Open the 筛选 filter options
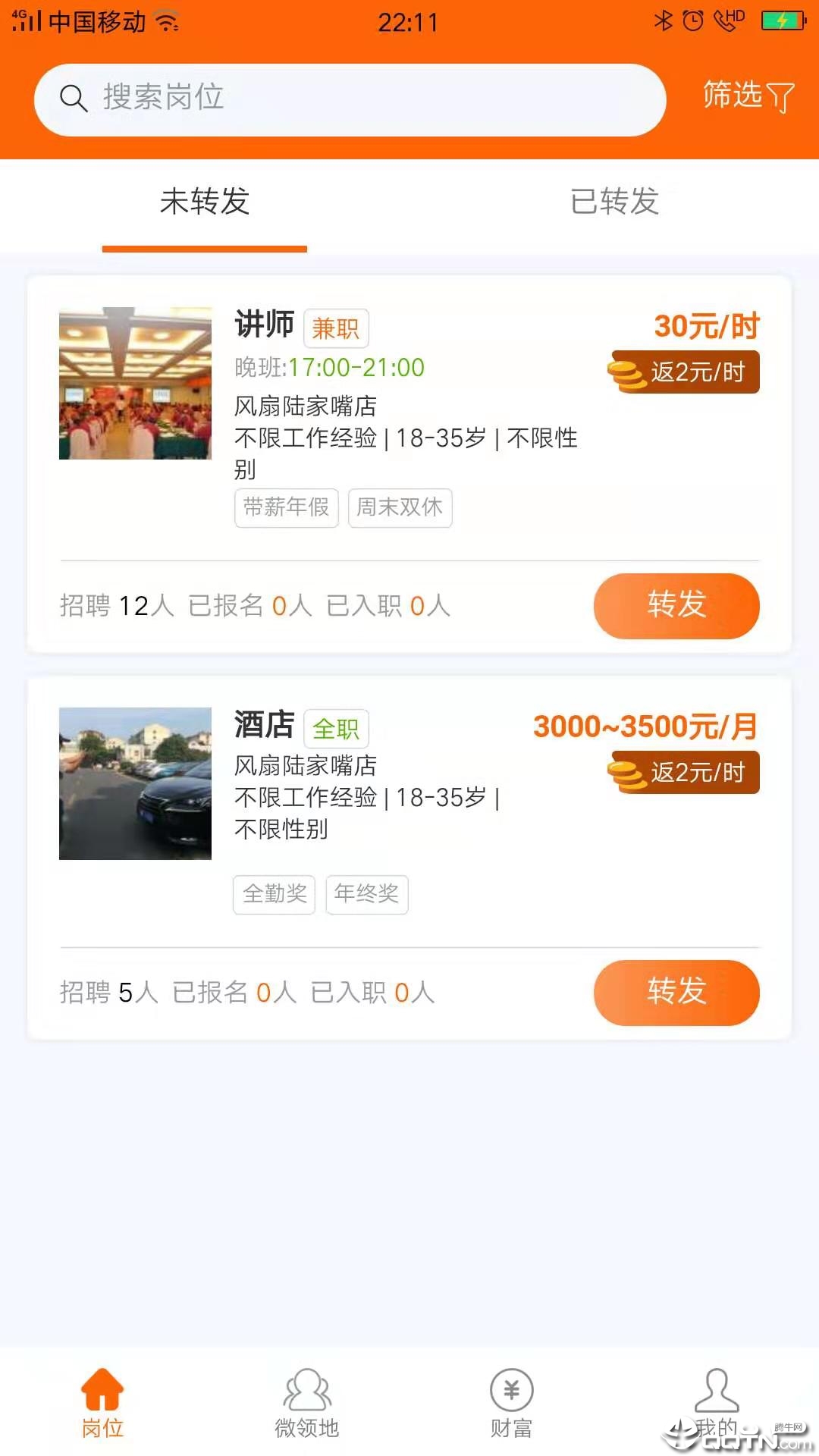Screen dimensions: 819x1456 [x=748, y=96]
